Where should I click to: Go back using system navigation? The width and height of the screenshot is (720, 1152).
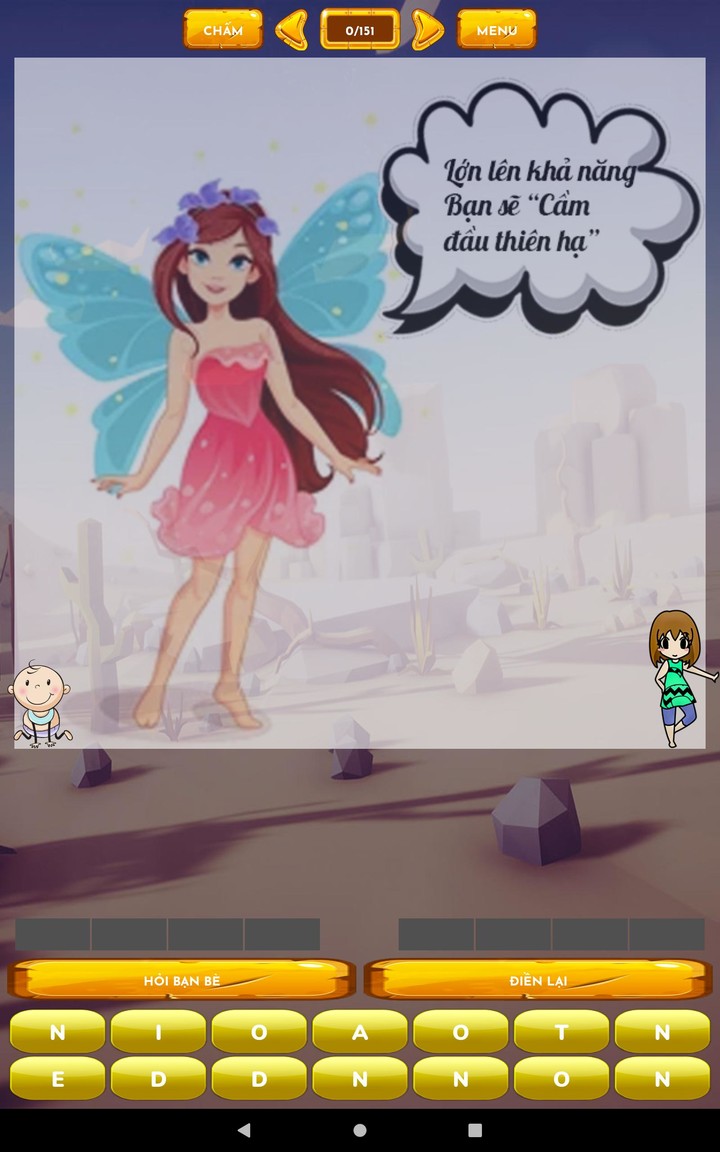245,1130
